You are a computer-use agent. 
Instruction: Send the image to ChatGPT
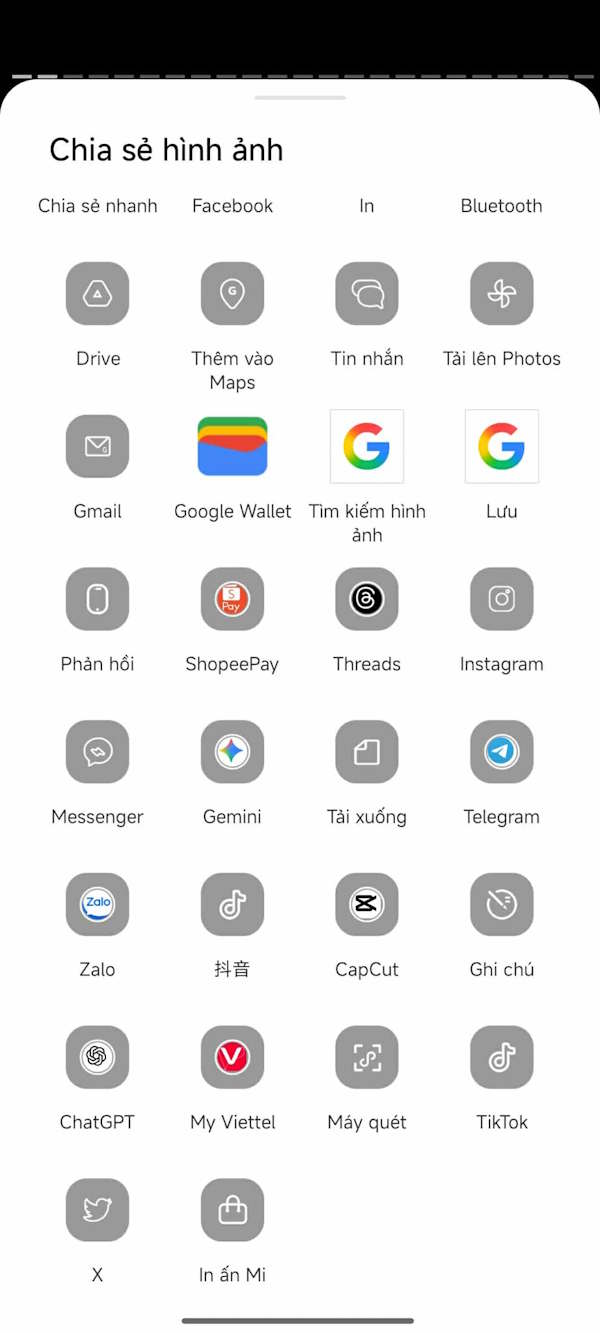pos(97,1058)
